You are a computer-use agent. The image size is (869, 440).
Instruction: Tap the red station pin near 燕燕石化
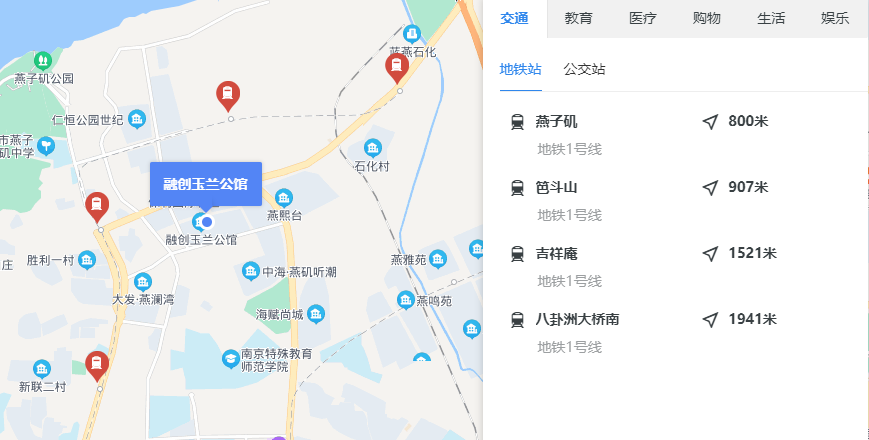[397, 68]
